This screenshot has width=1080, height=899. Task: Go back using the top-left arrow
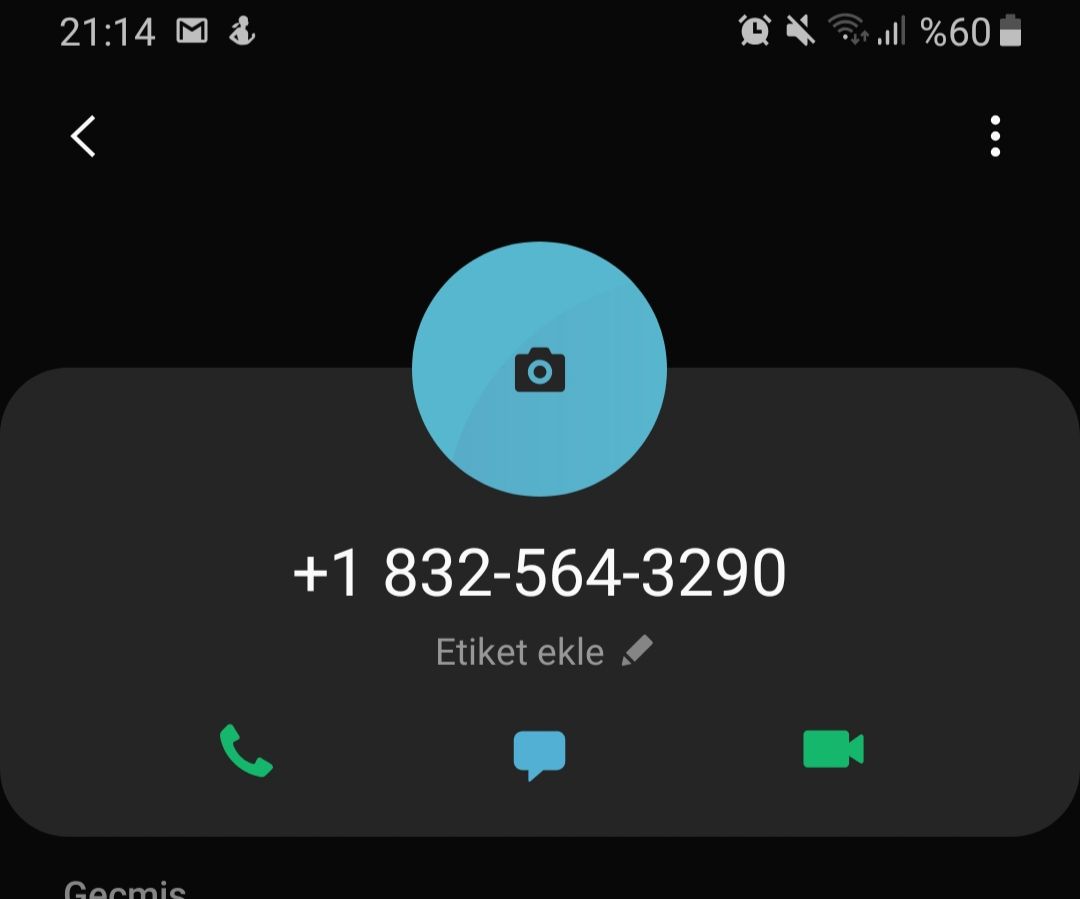point(84,136)
